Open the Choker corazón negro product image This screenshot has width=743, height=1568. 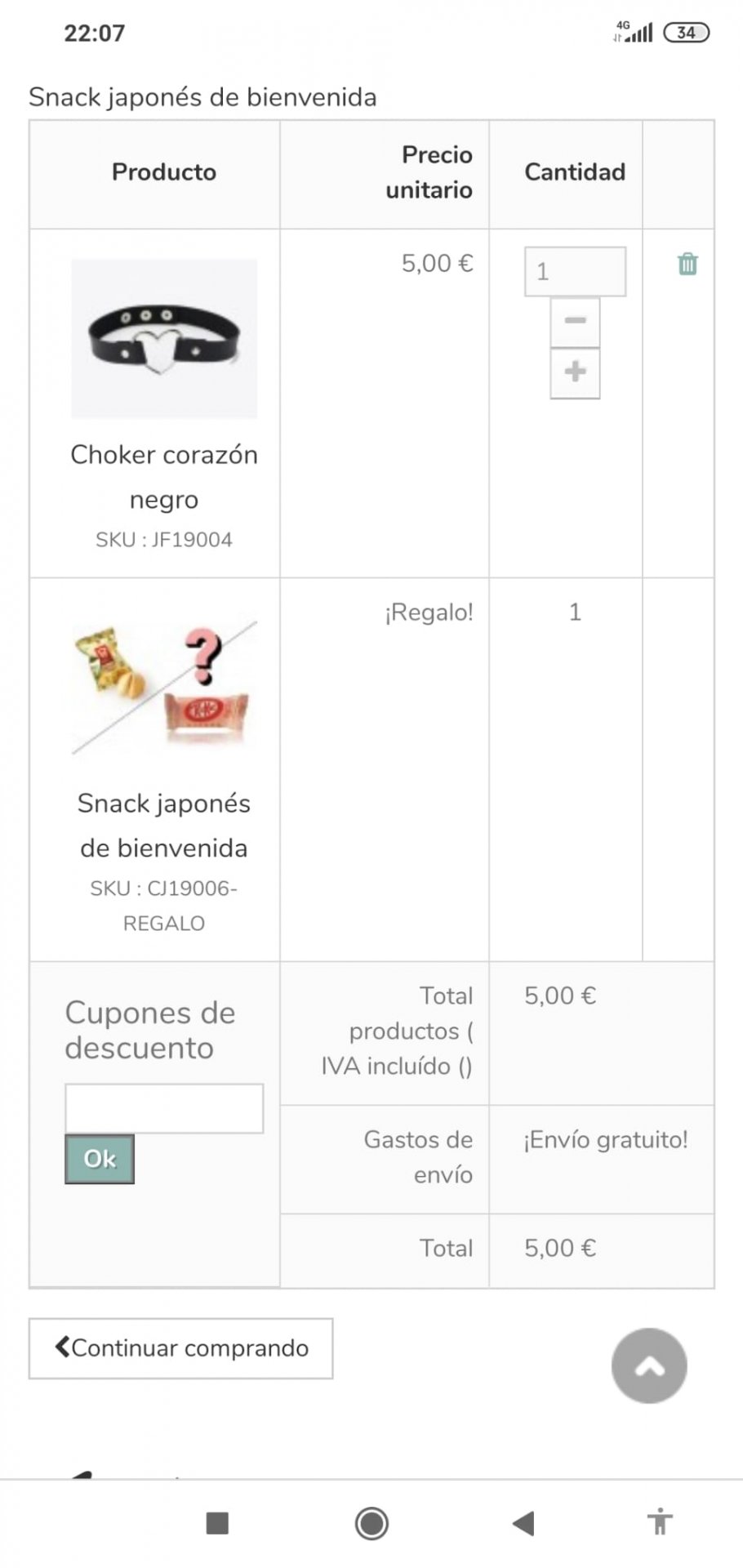(x=164, y=339)
